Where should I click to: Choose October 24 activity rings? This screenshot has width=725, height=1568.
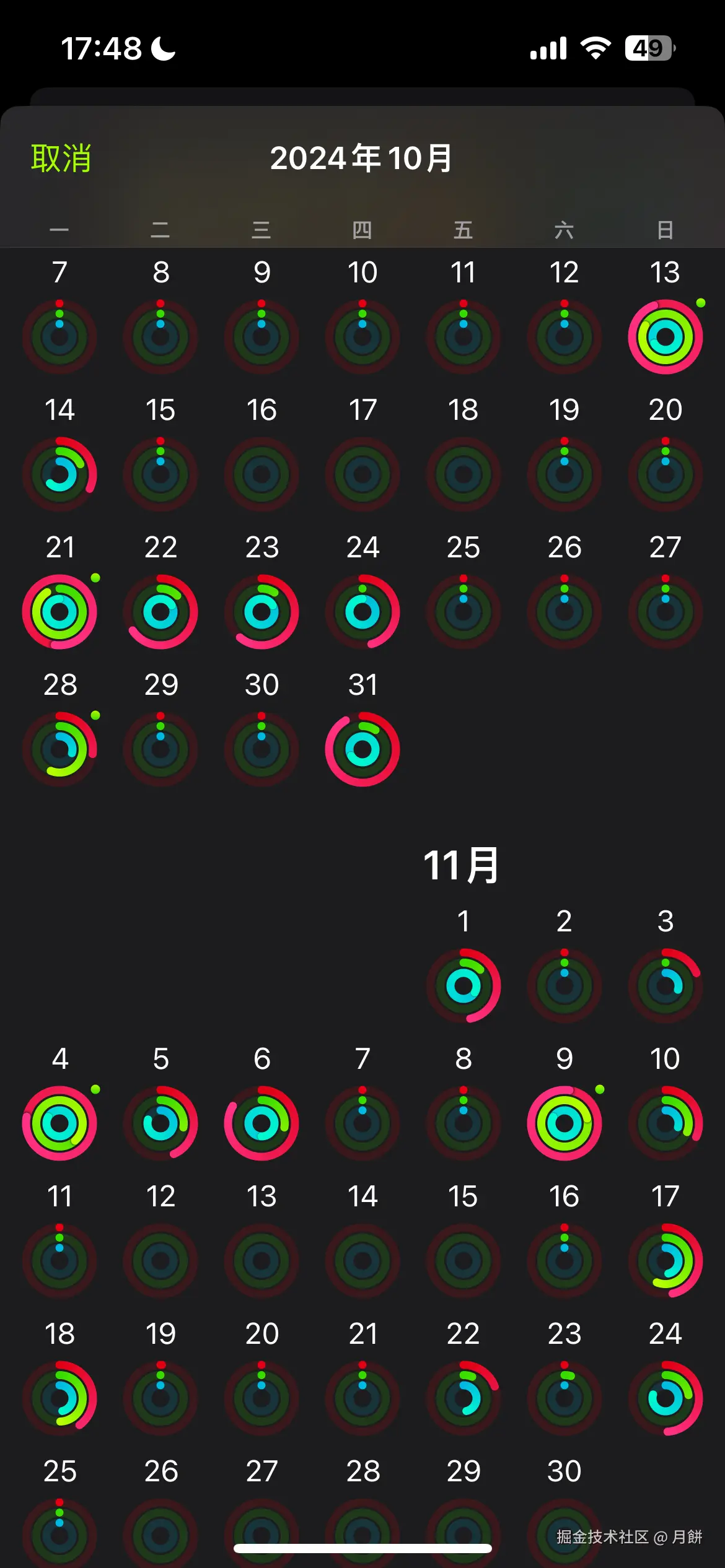pos(362,612)
